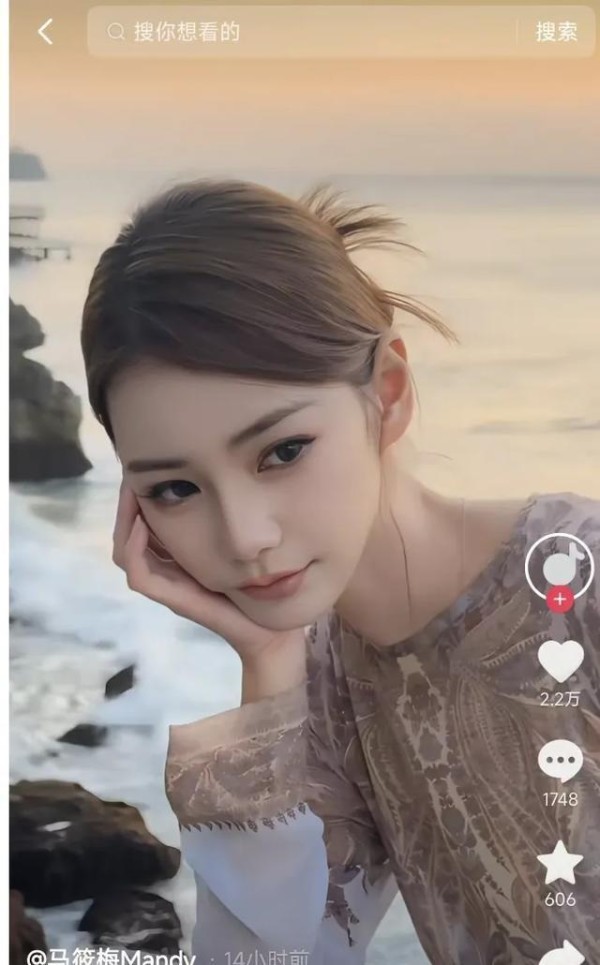Screen dimensions: 600x965
Task: Open @马筱梅Mandy's profile from username
Action: pyautogui.click(x=110, y=957)
